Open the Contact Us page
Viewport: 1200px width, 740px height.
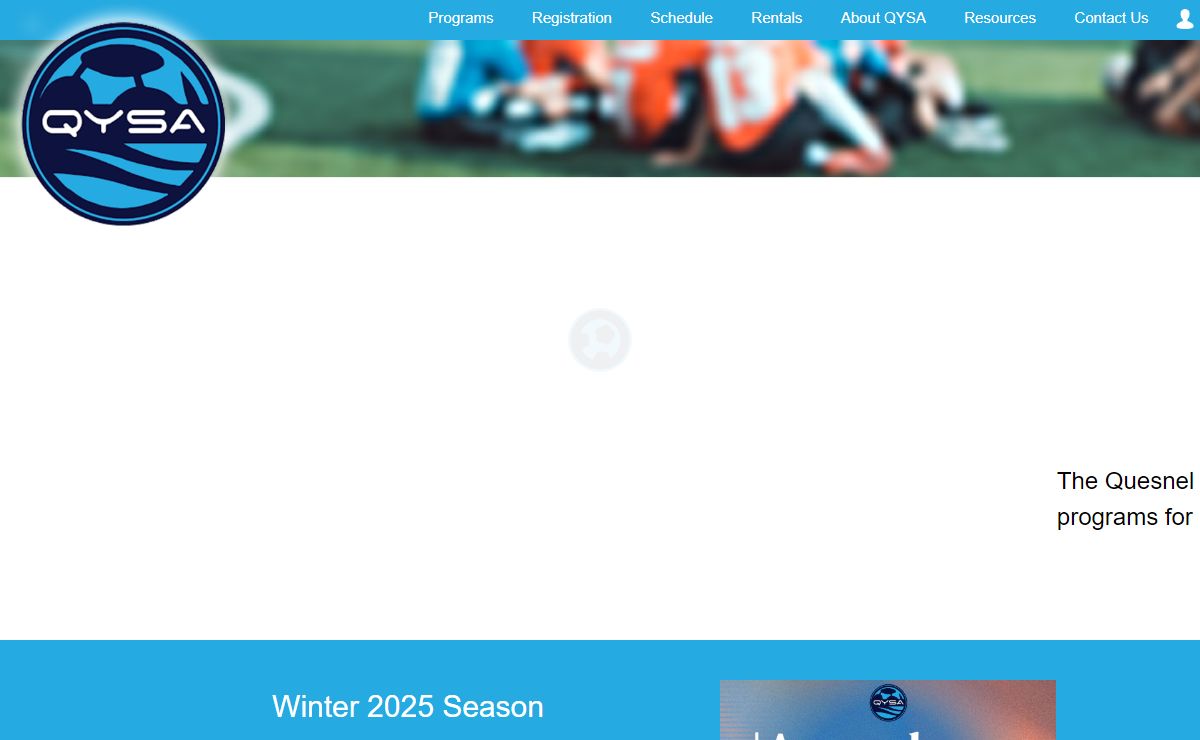pyautogui.click(x=1111, y=18)
